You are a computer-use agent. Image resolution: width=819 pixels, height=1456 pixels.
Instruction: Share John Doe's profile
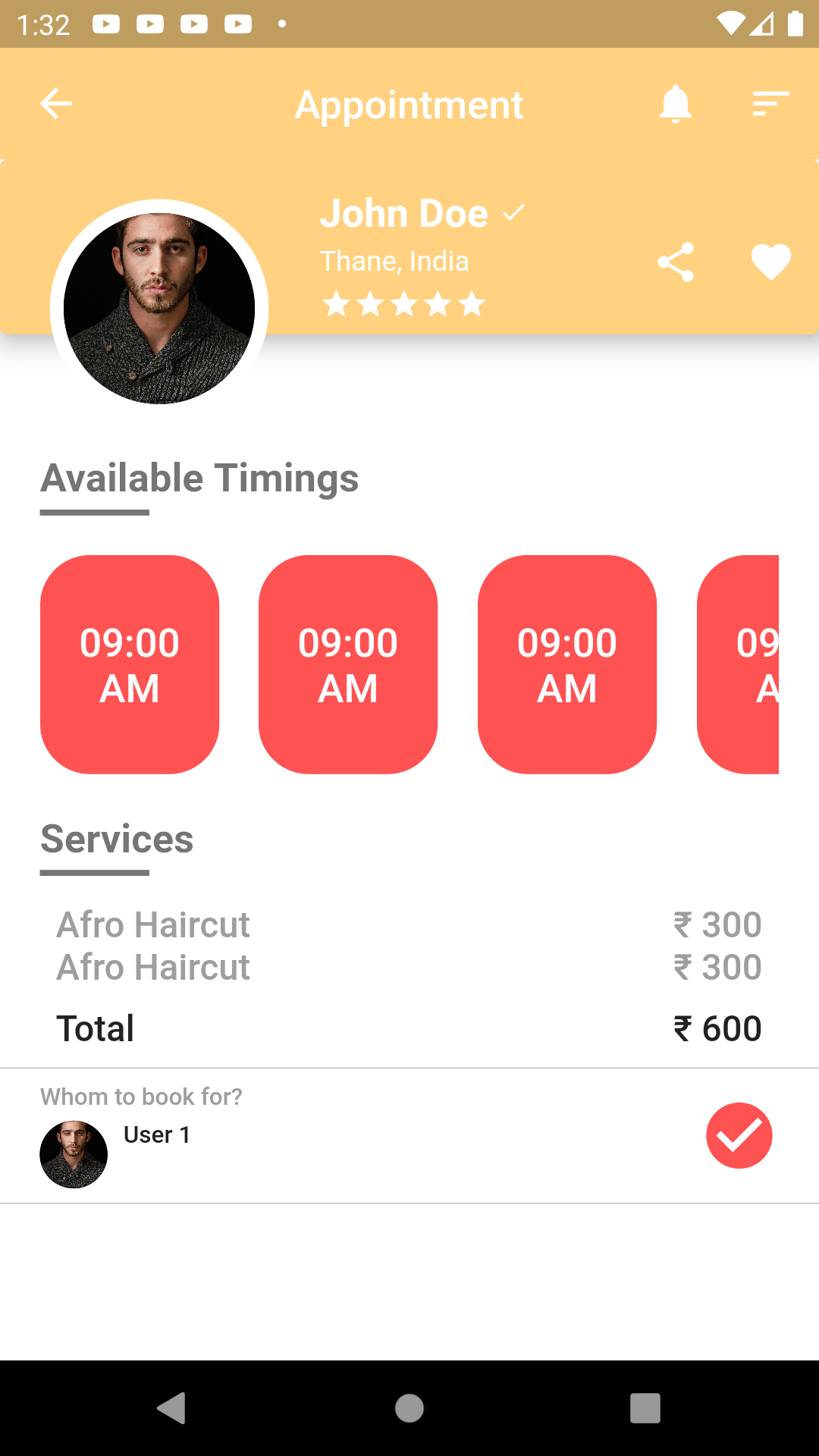point(676,262)
